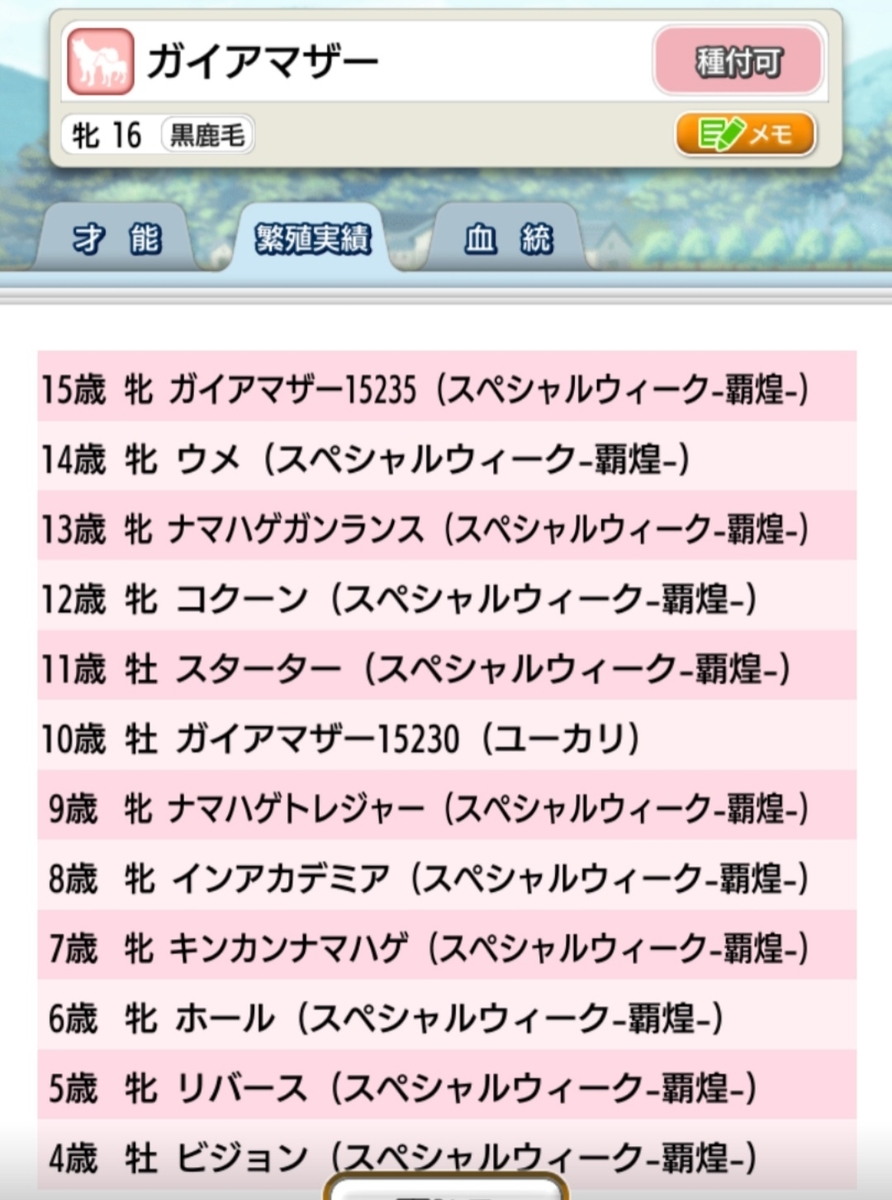Switch to the 才能 tab

pos(116,240)
